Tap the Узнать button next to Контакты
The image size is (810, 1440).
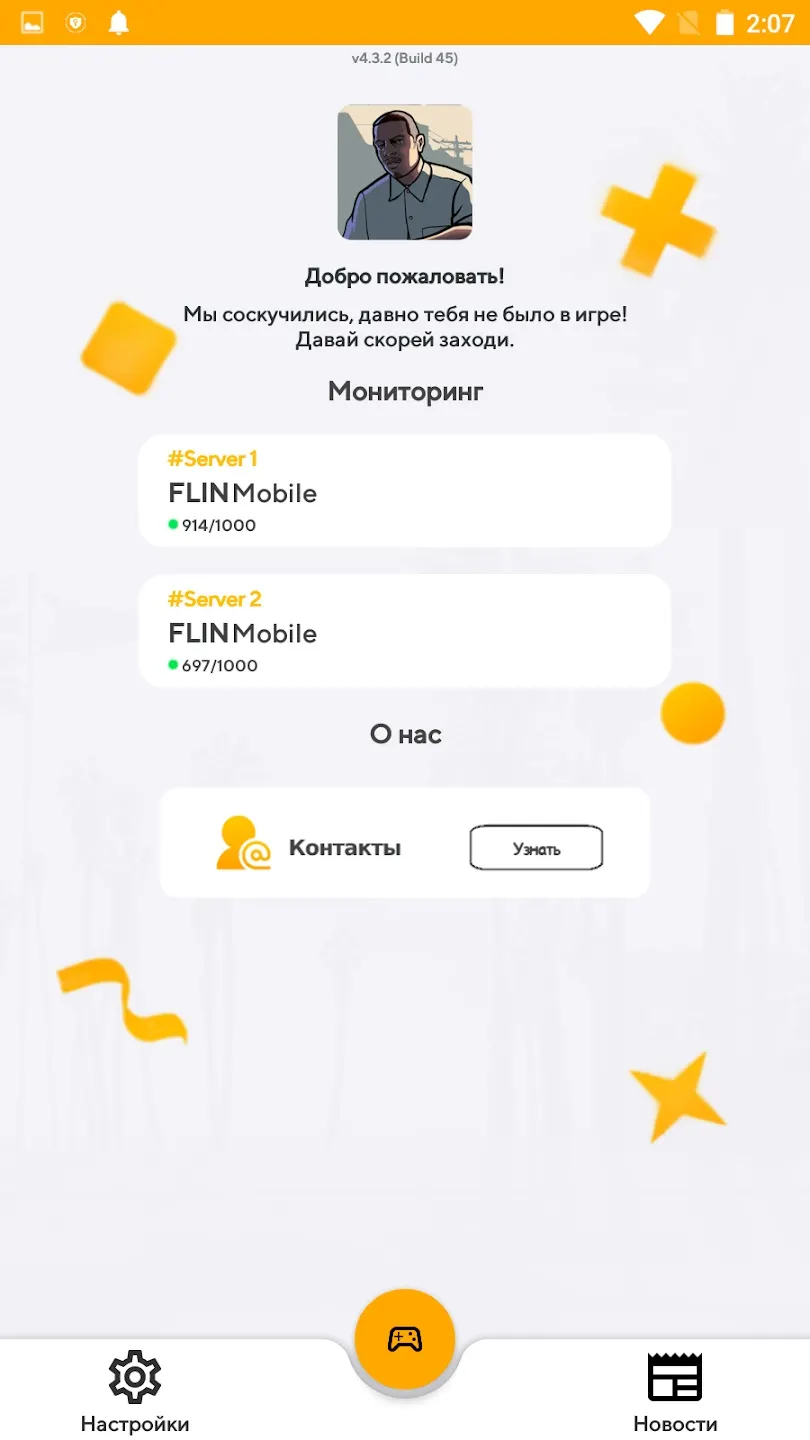[x=536, y=848]
